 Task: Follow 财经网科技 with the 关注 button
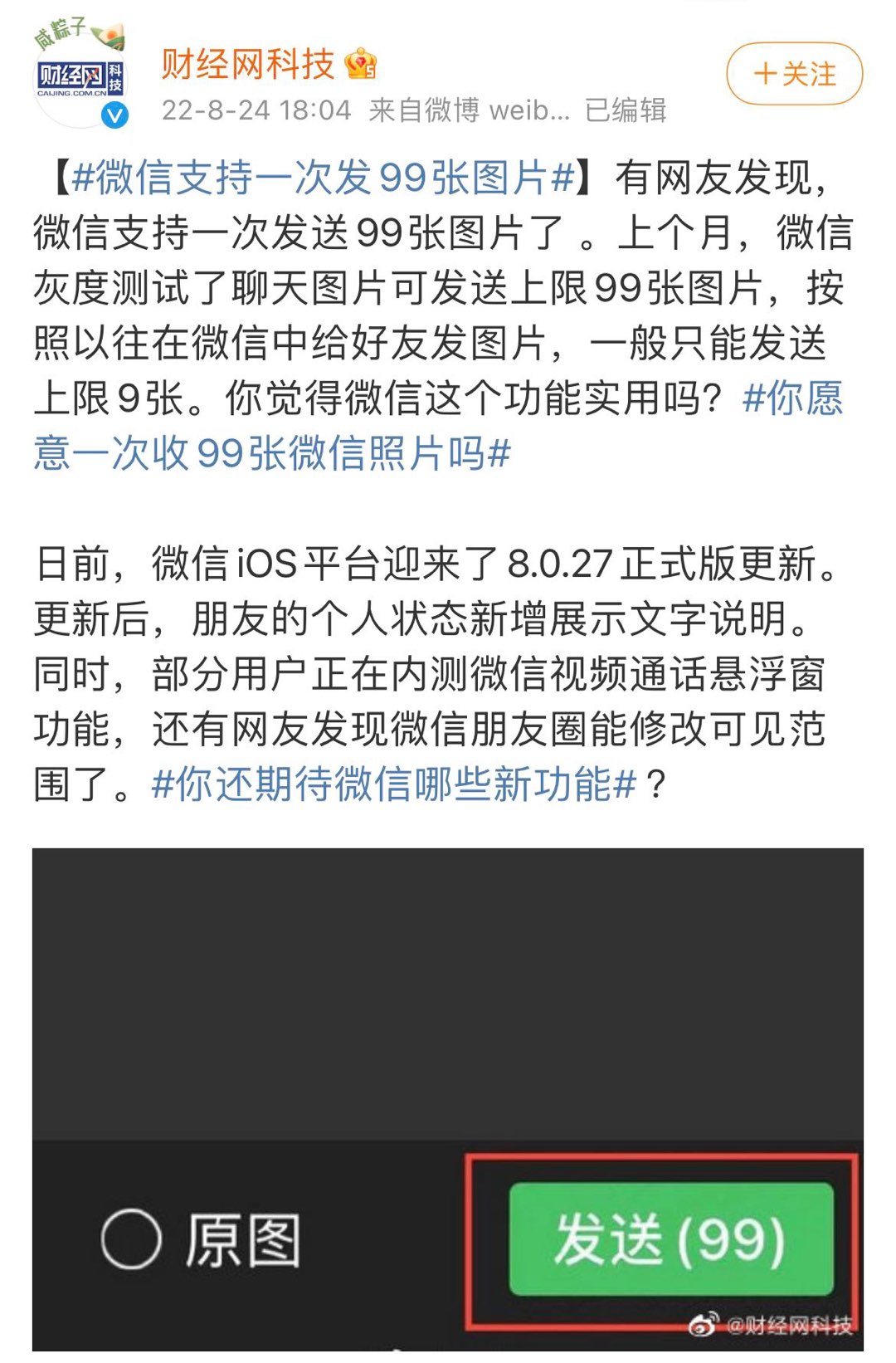click(x=794, y=74)
